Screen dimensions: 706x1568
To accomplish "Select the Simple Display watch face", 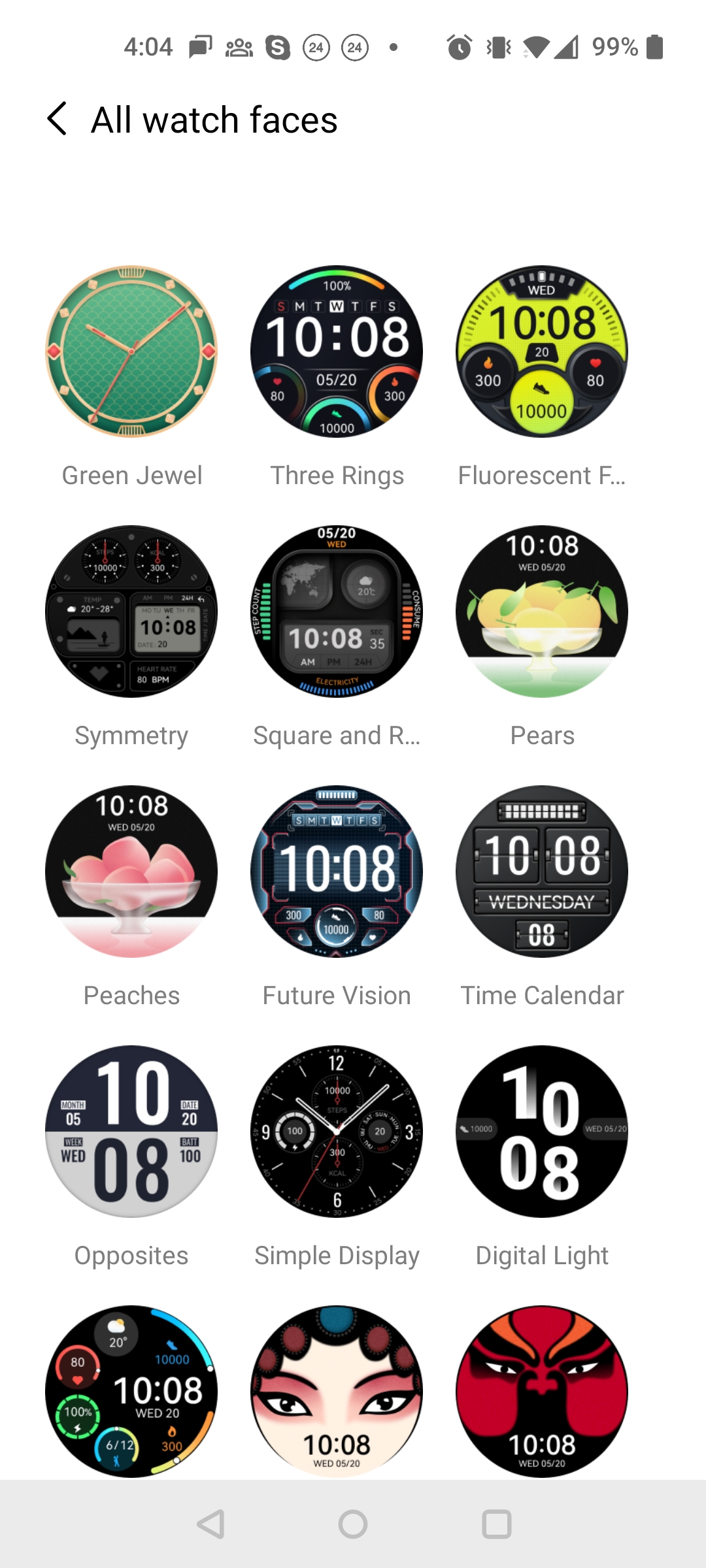I will click(337, 1132).
